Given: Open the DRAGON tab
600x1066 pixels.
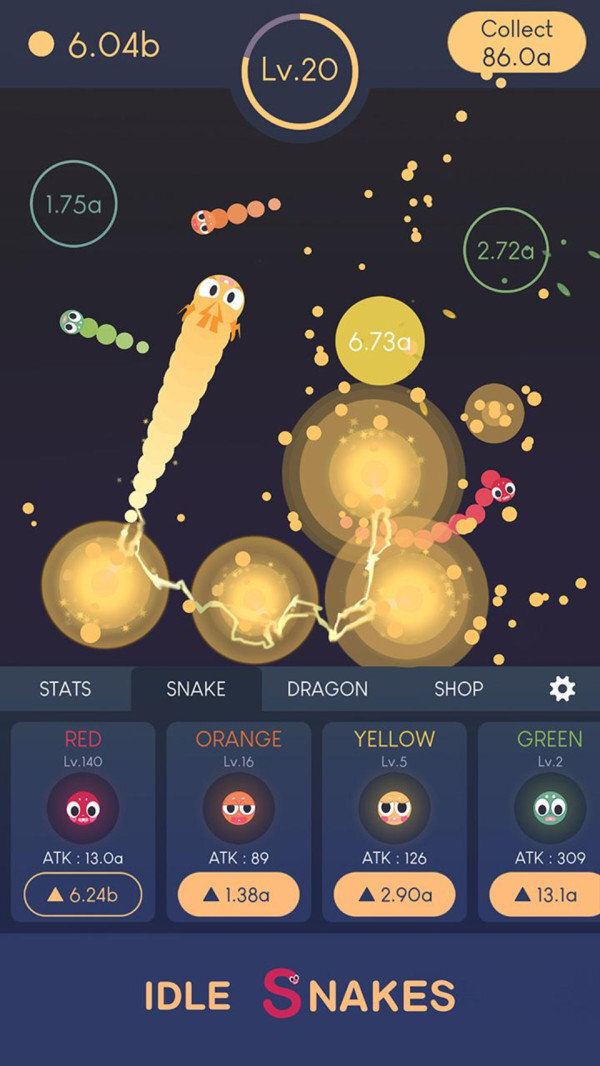Looking at the screenshot, I should pos(327,689).
